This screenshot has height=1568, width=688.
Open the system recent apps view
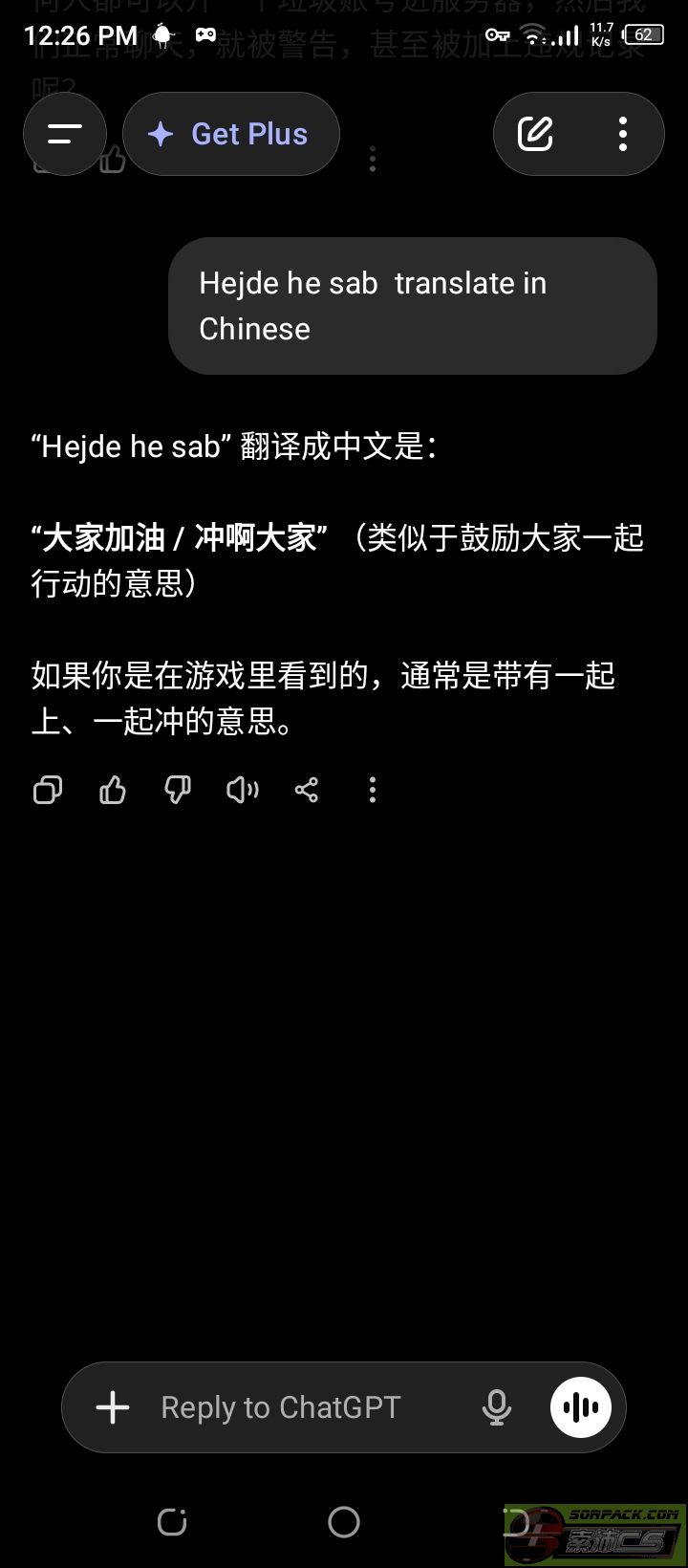coord(172,1521)
